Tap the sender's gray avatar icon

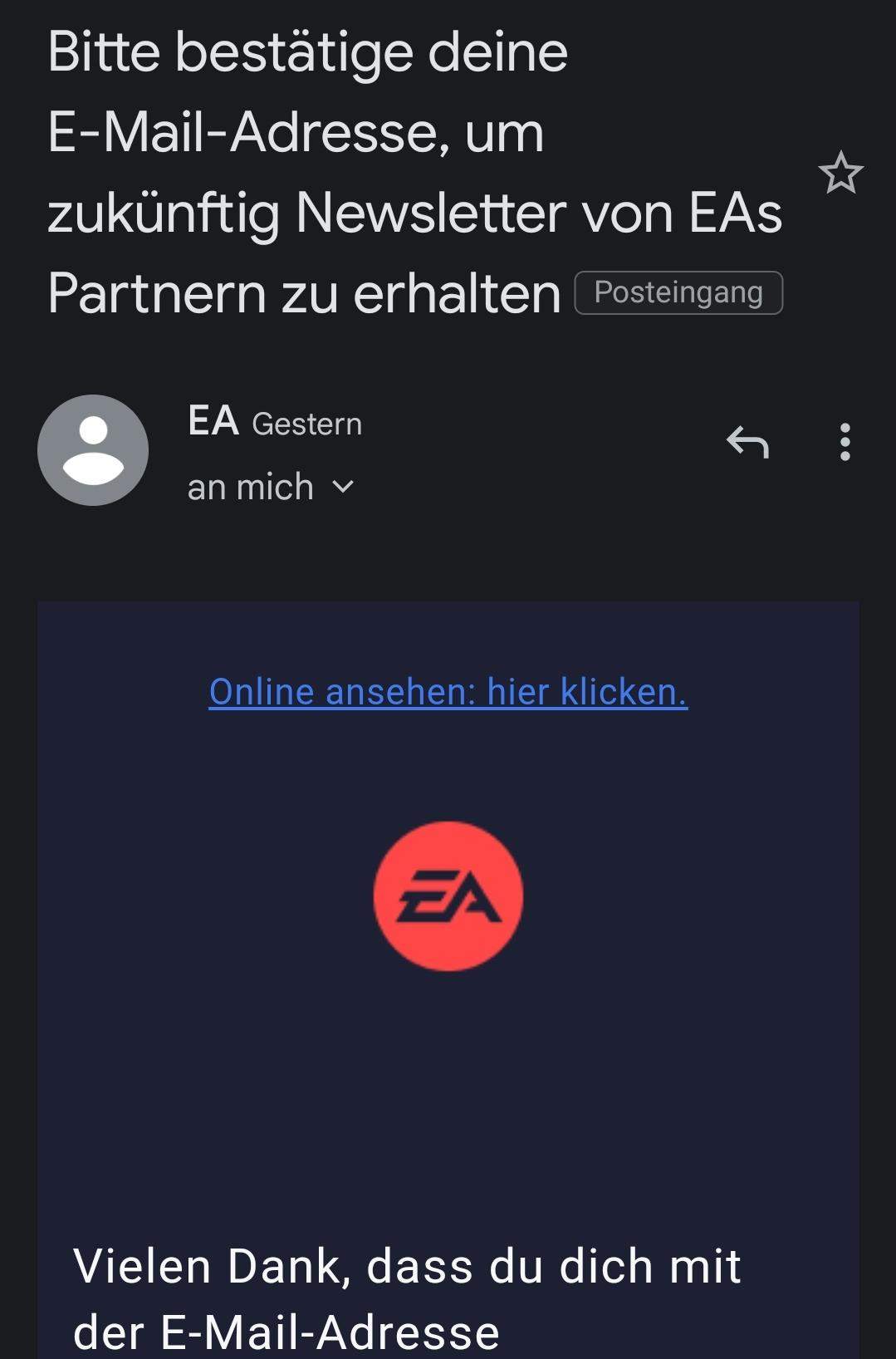[94, 449]
